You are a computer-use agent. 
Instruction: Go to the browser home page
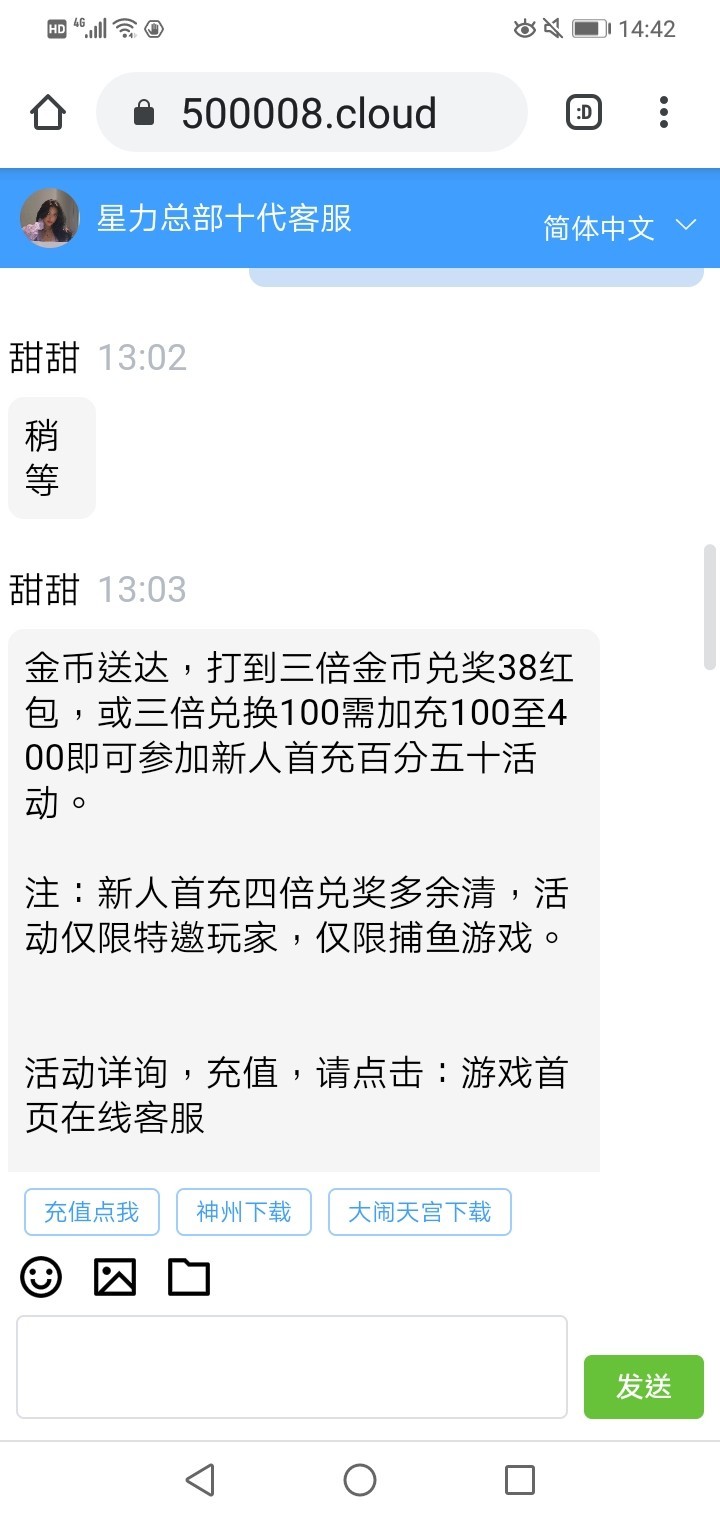(x=48, y=113)
